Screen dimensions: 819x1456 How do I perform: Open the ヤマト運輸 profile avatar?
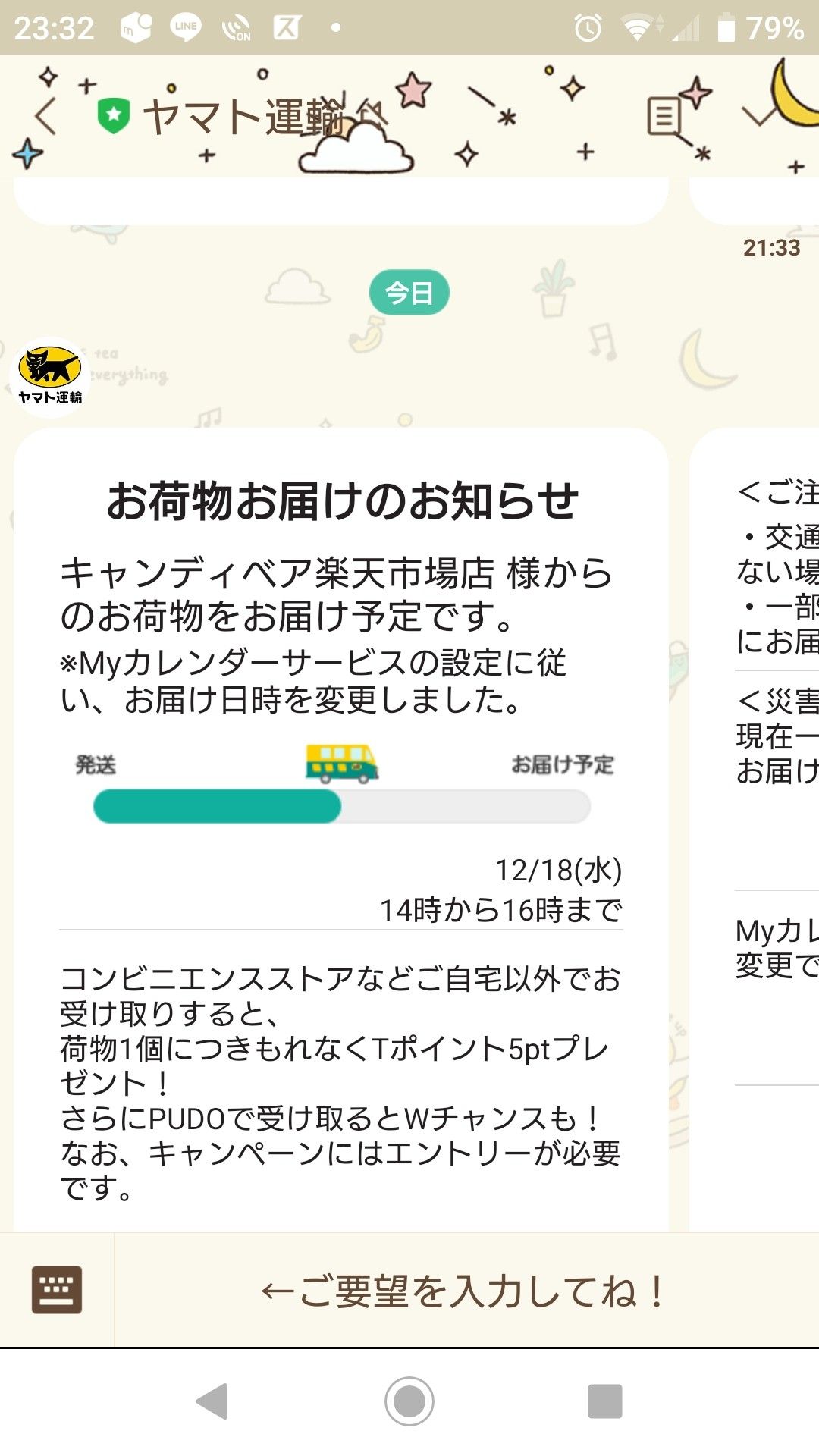pyautogui.click(x=50, y=377)
